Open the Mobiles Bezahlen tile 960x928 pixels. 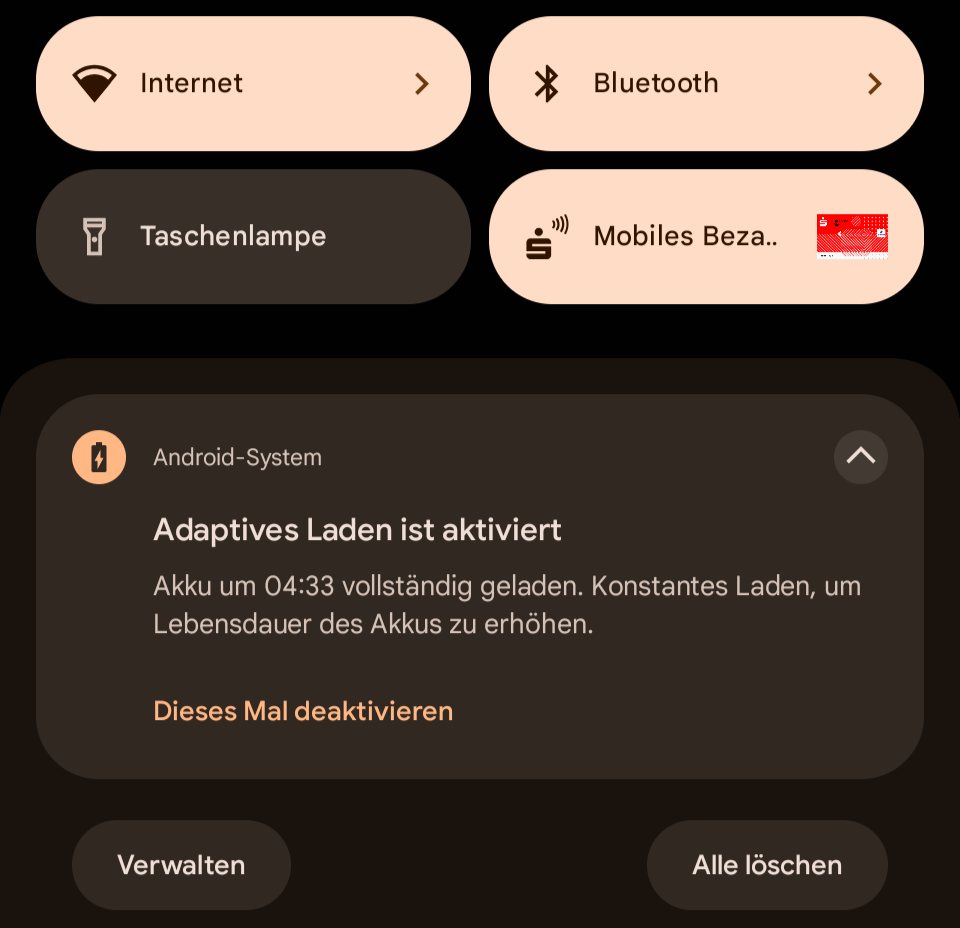[705, 237]
